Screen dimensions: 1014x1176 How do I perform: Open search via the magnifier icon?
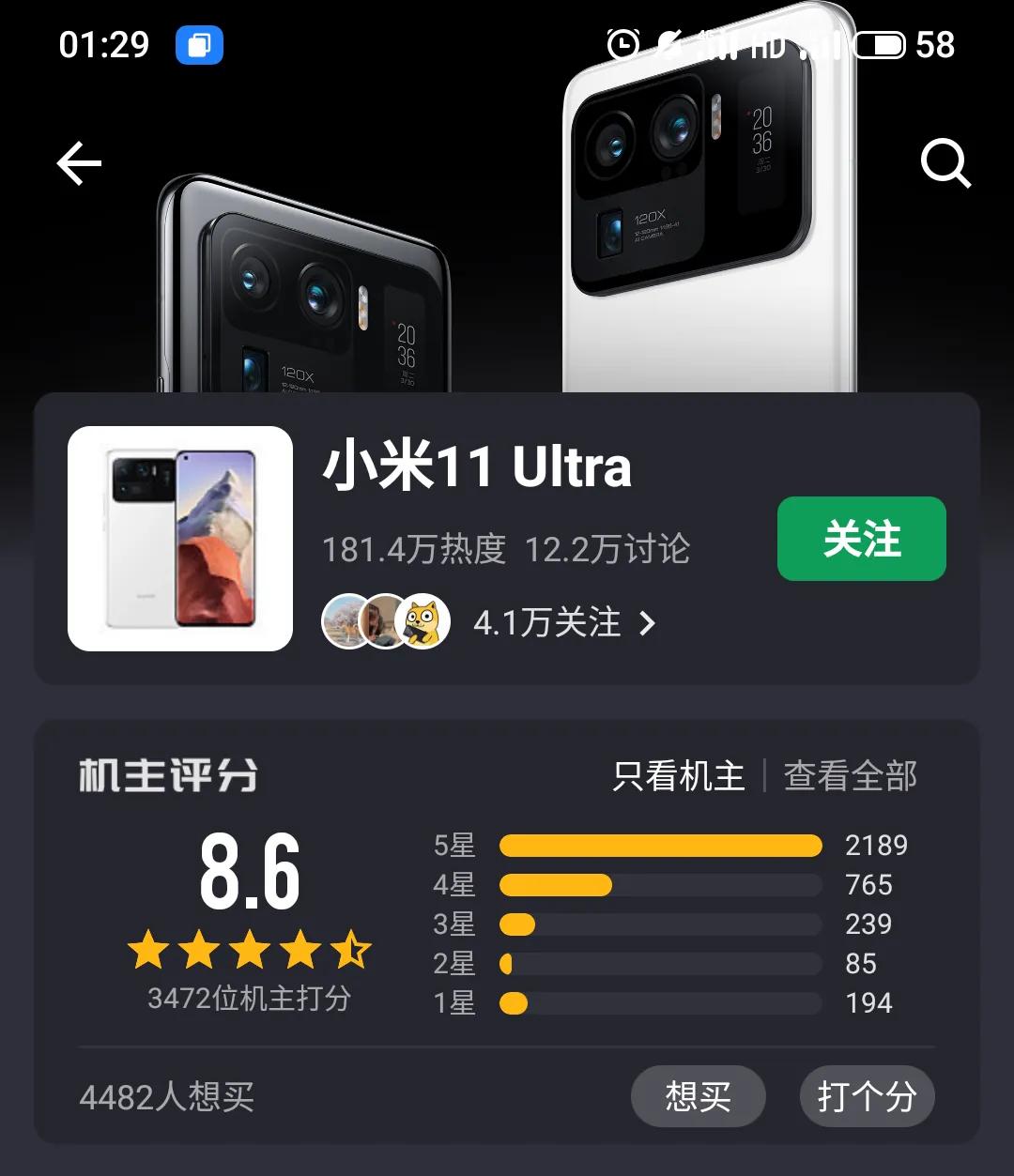[945, 163]
